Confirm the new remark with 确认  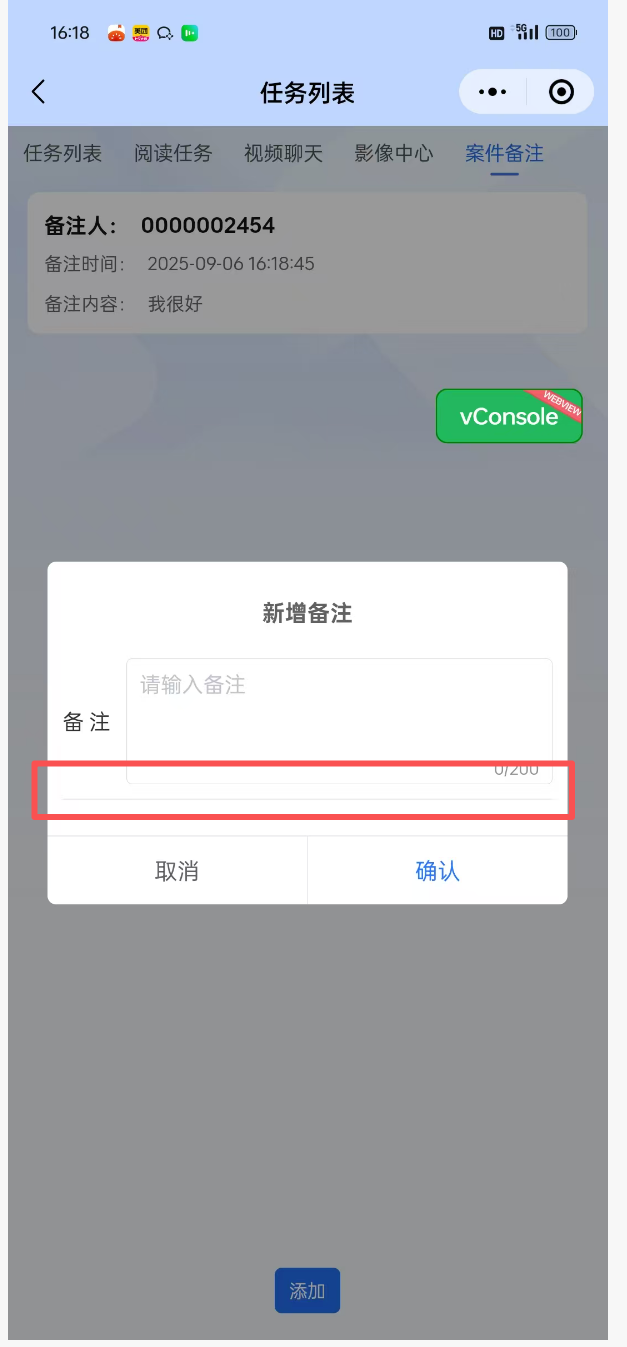[x=437, y=871]
